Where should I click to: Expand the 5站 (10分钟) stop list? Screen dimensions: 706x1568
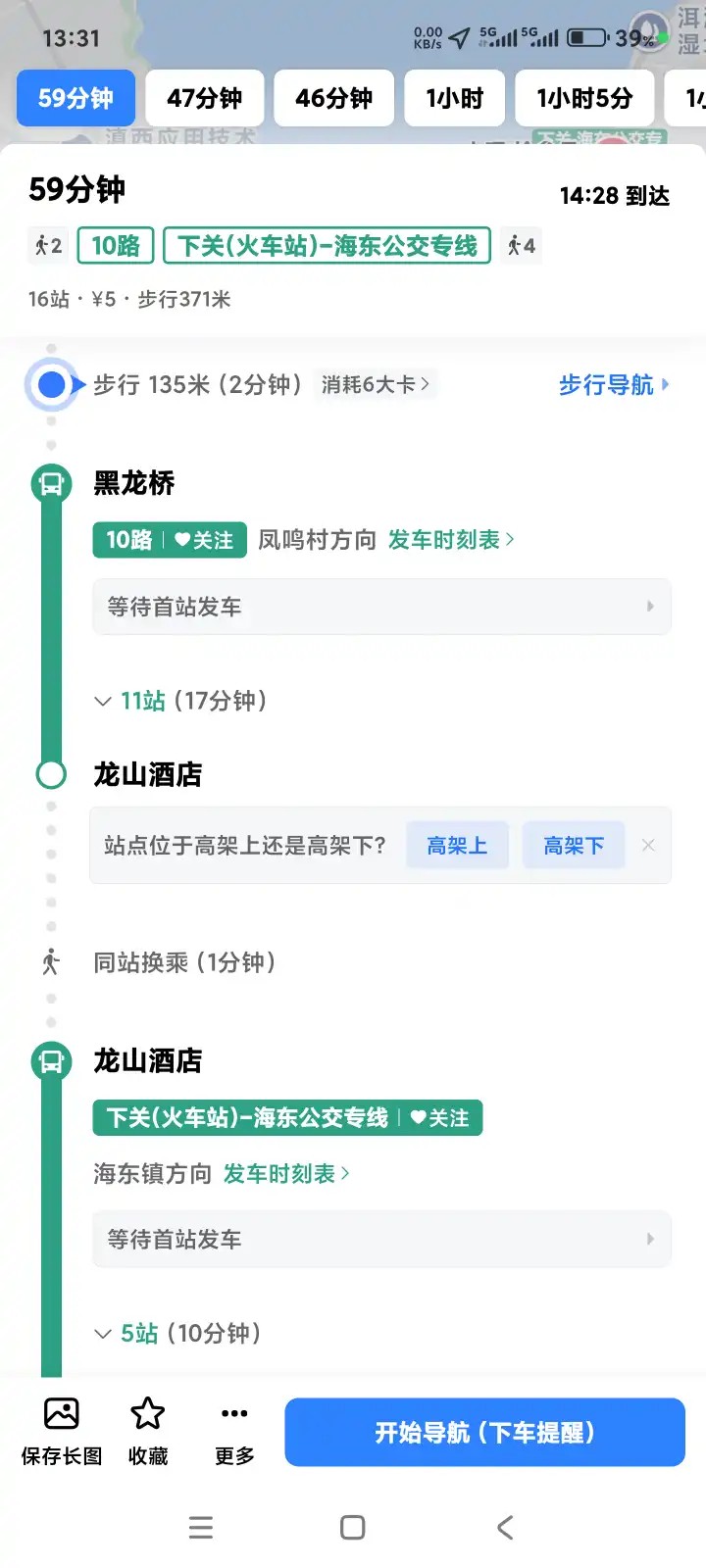177,1333
